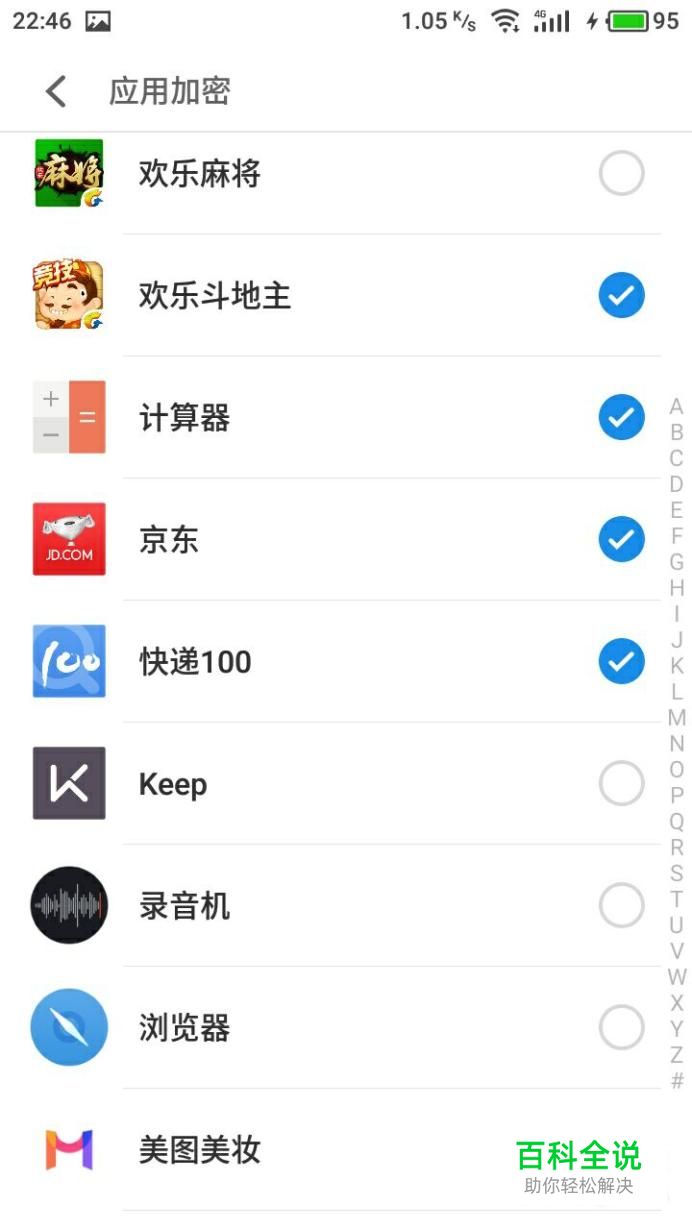Jump to letter A in index
The width and height of the screenshot is (692, 1230).
pos(677,407)
